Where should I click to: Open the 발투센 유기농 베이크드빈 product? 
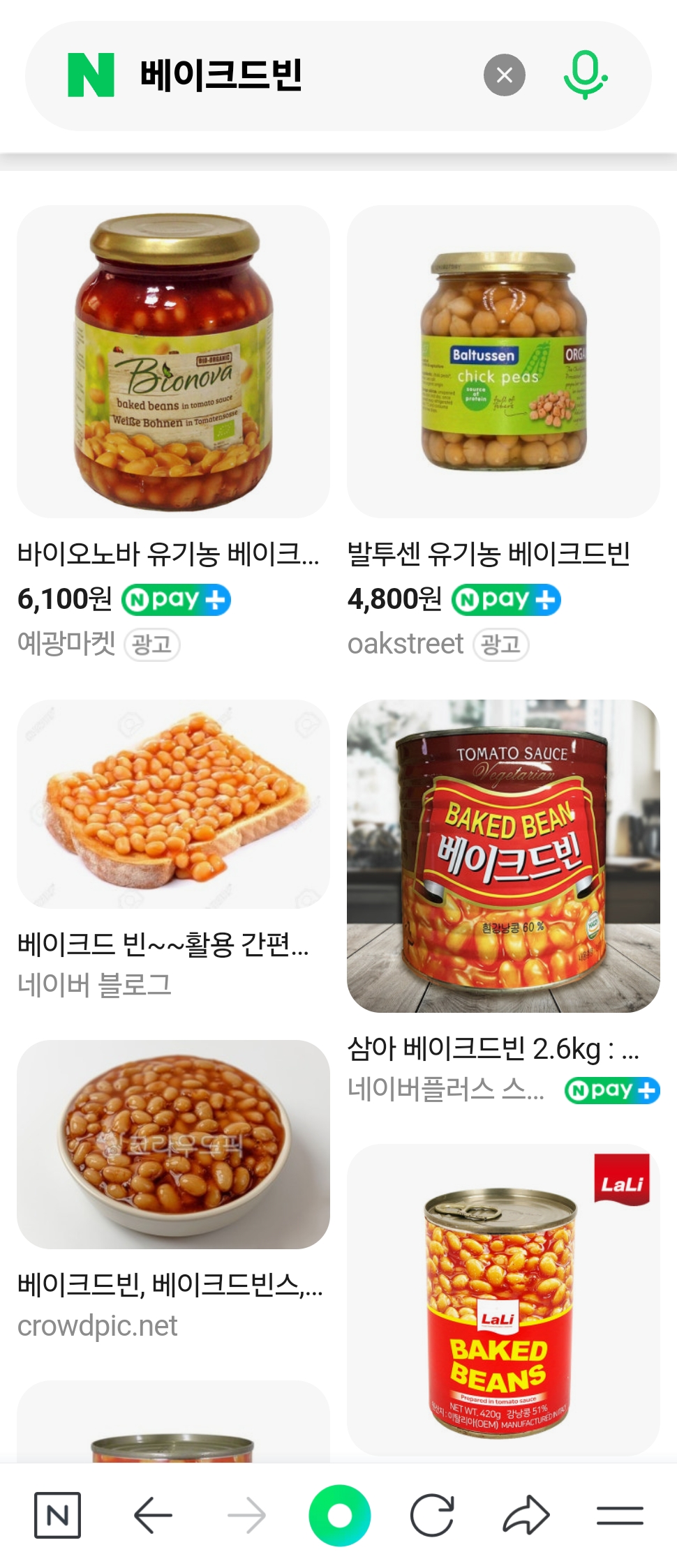503,361
